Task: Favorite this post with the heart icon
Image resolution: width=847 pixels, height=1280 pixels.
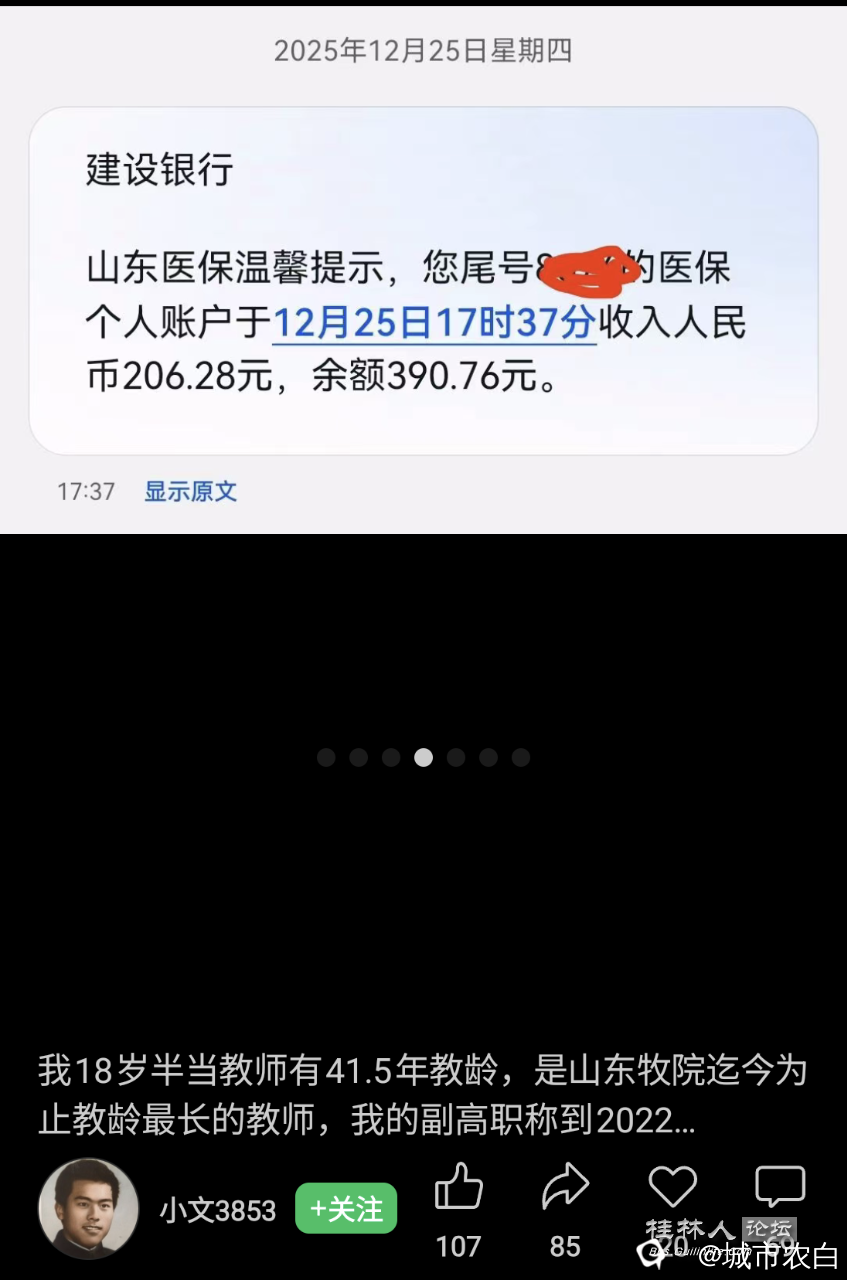Action: [672, 1187]
